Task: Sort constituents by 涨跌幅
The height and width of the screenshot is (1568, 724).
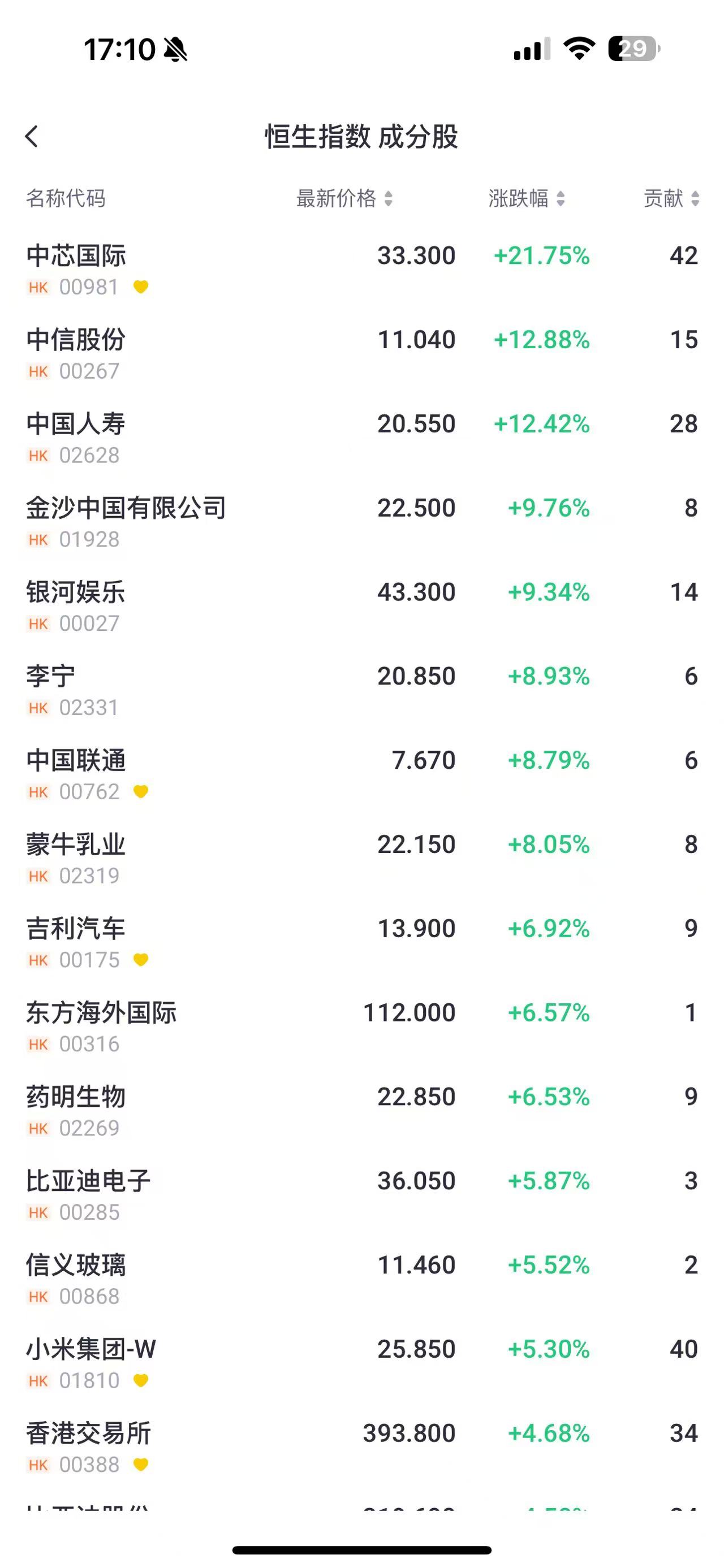Action: 526,198
